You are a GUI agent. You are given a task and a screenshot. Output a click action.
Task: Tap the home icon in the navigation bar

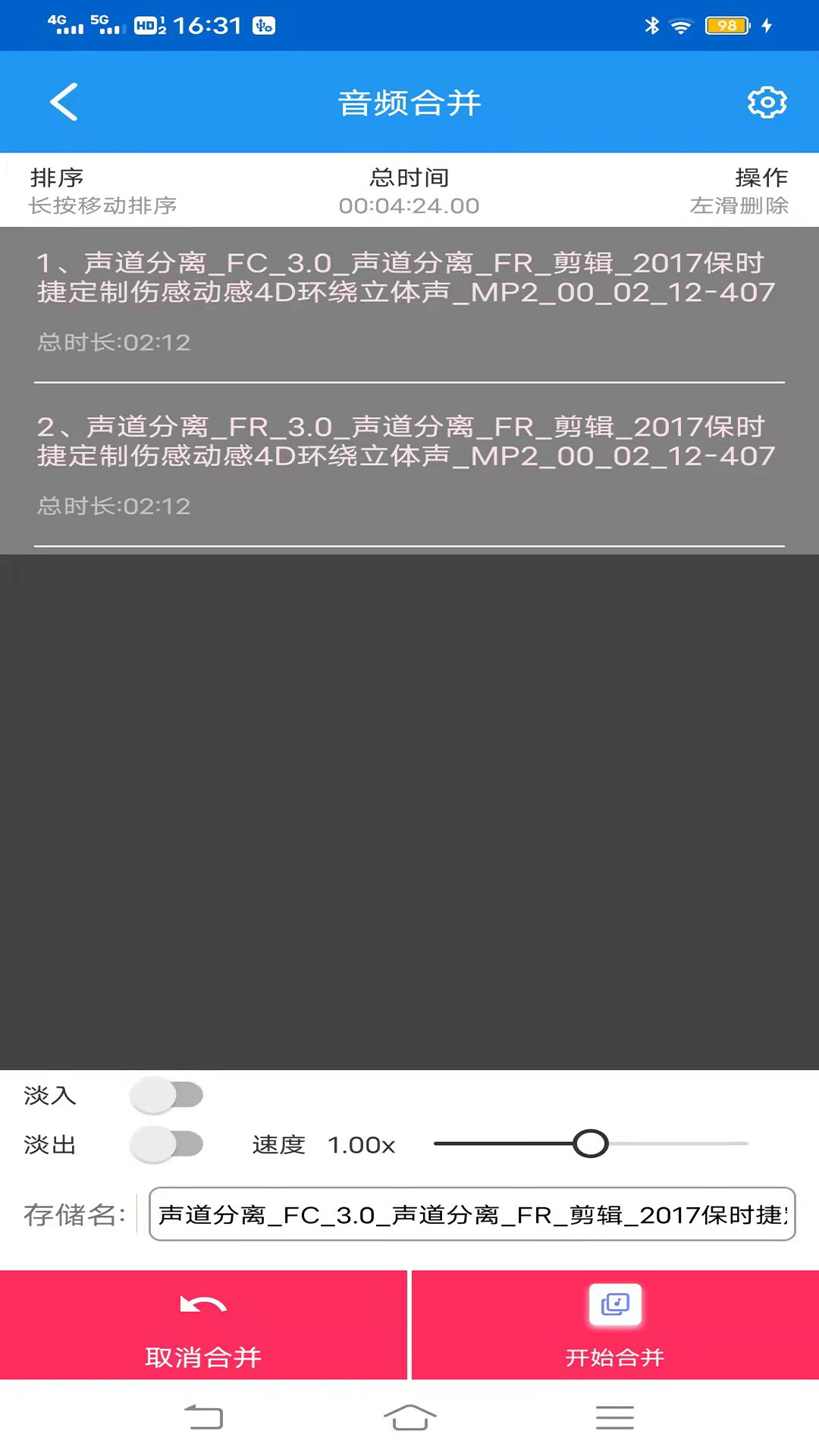[409, 1417]
